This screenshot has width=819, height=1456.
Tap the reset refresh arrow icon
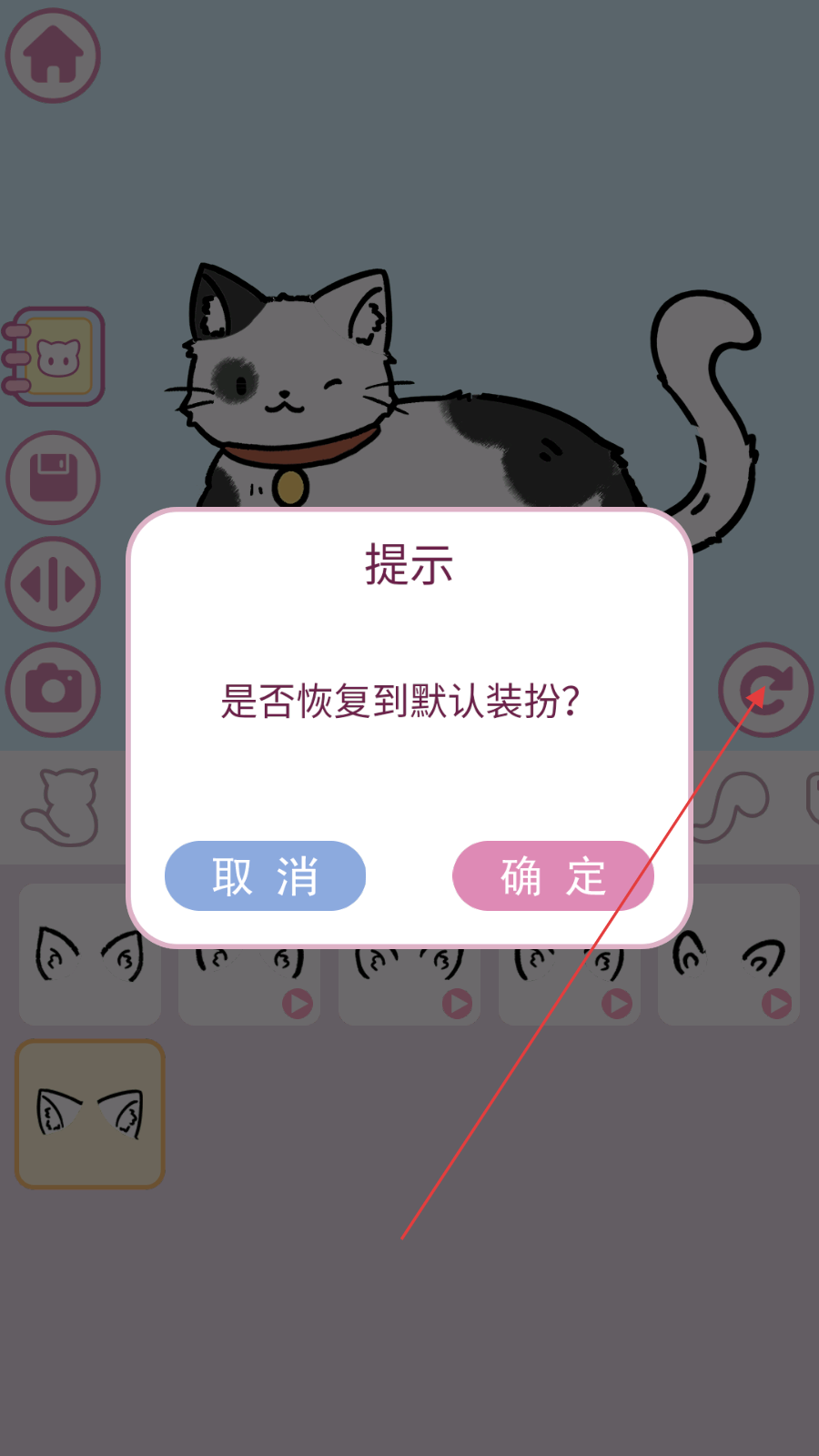(765, 690)
